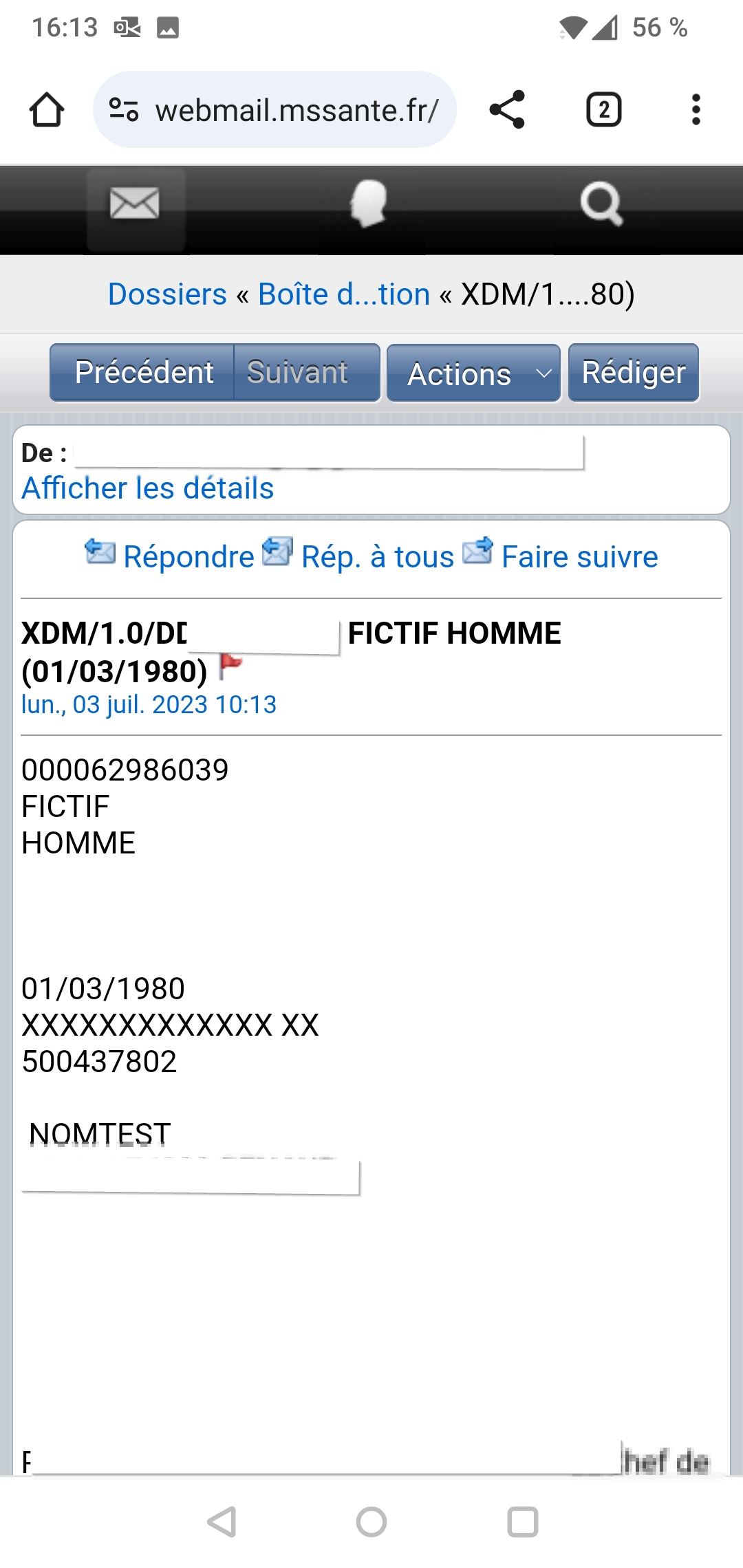This screenshot has width=743, height=1568.
Task: Open the browser three-dot overflow menu
Action: (x=696, y=109)
